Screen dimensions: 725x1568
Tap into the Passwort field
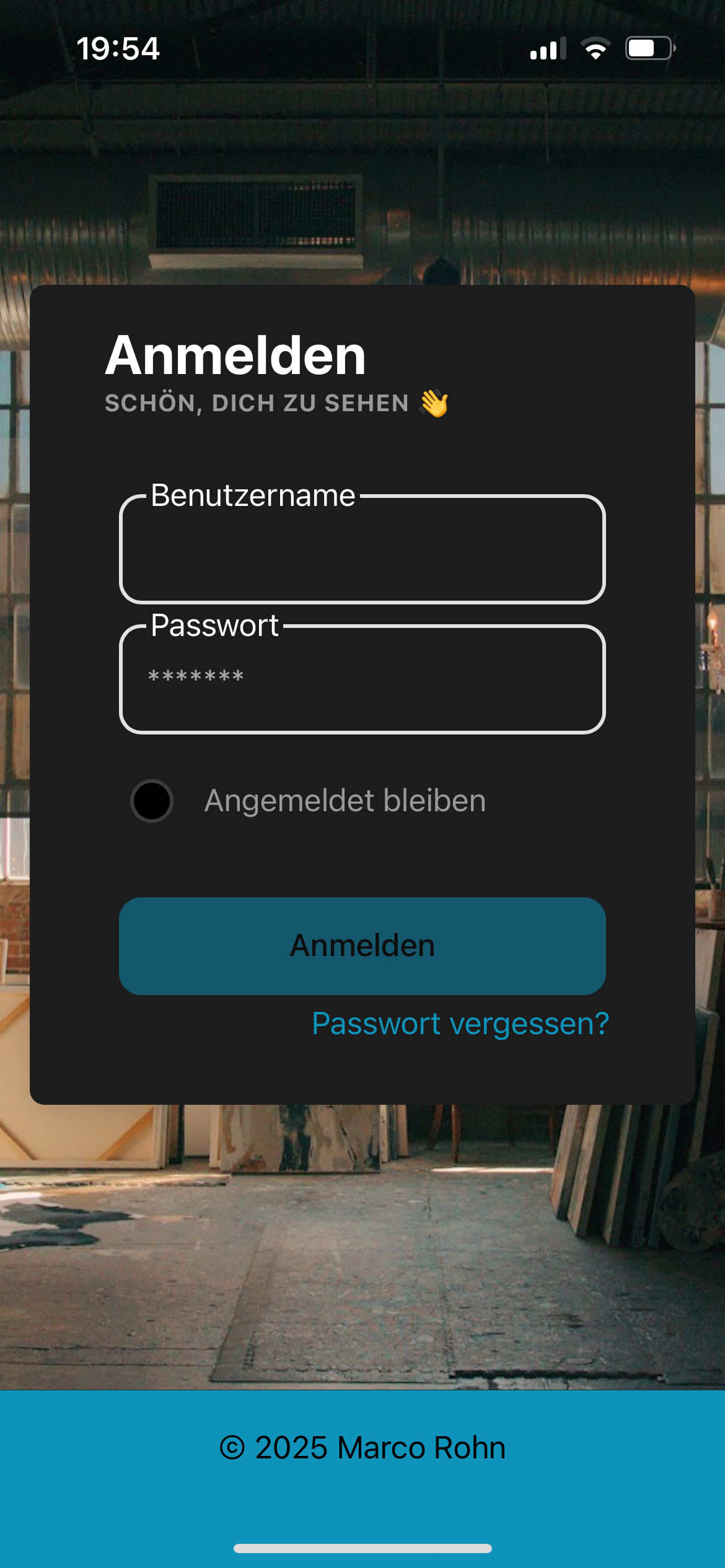click(362, 680)
